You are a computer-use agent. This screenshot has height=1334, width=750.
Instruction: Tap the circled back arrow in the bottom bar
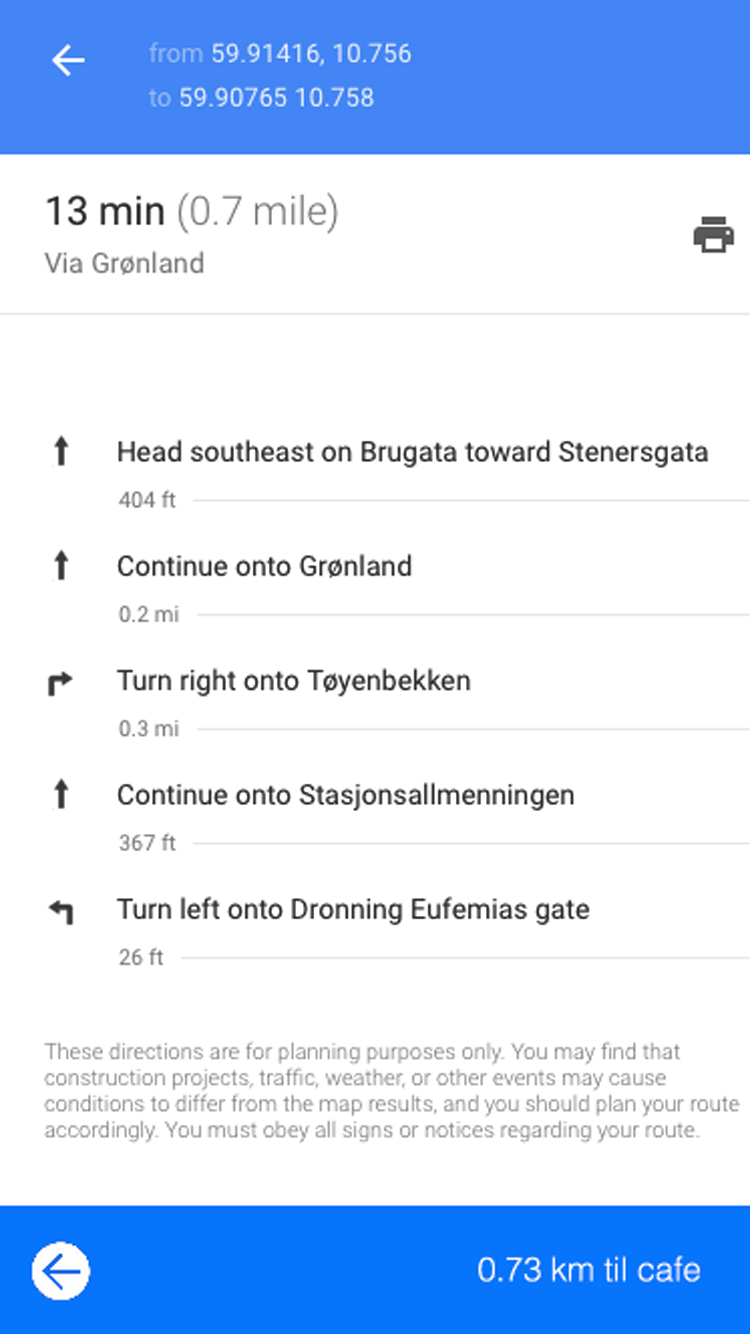(x=61, y=1271)
